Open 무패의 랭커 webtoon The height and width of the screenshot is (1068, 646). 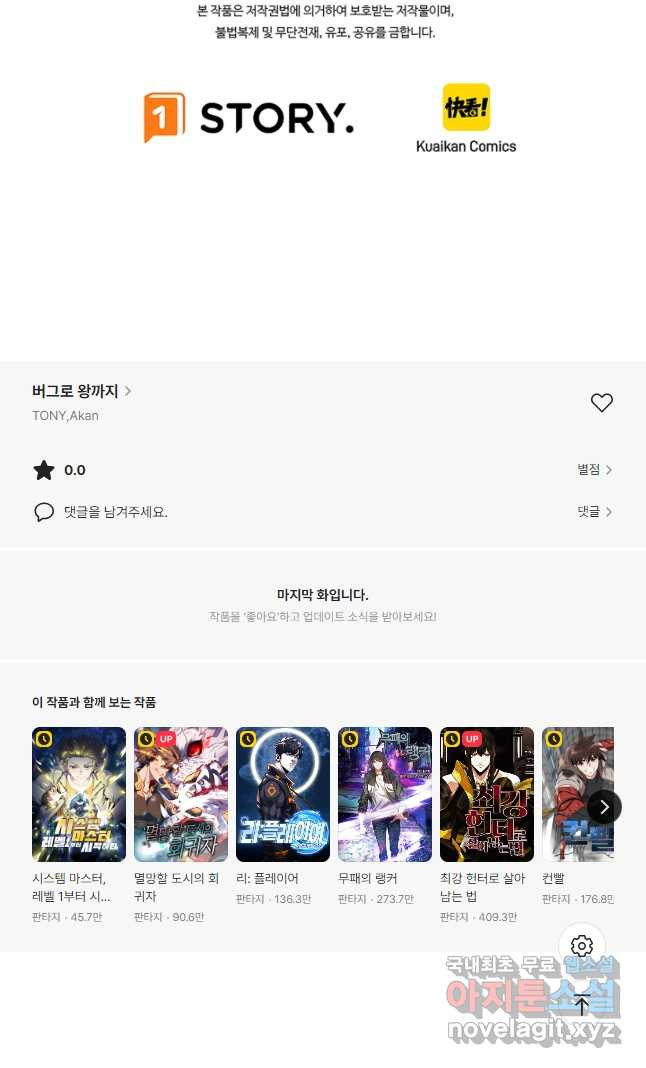tap(385, 794)
